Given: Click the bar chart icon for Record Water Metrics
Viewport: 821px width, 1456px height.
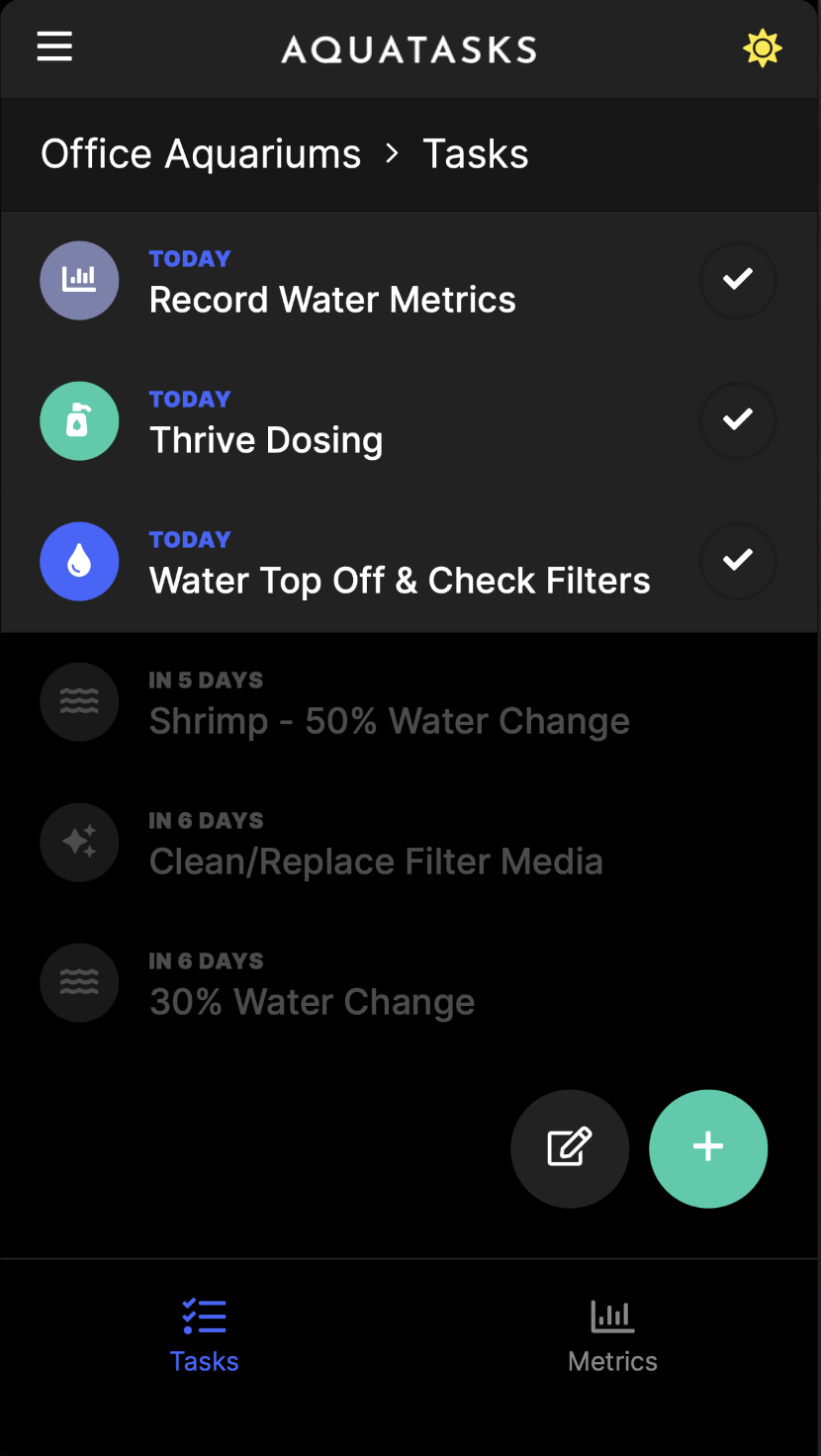Looking at the screenshot, I should coord(79,281).
